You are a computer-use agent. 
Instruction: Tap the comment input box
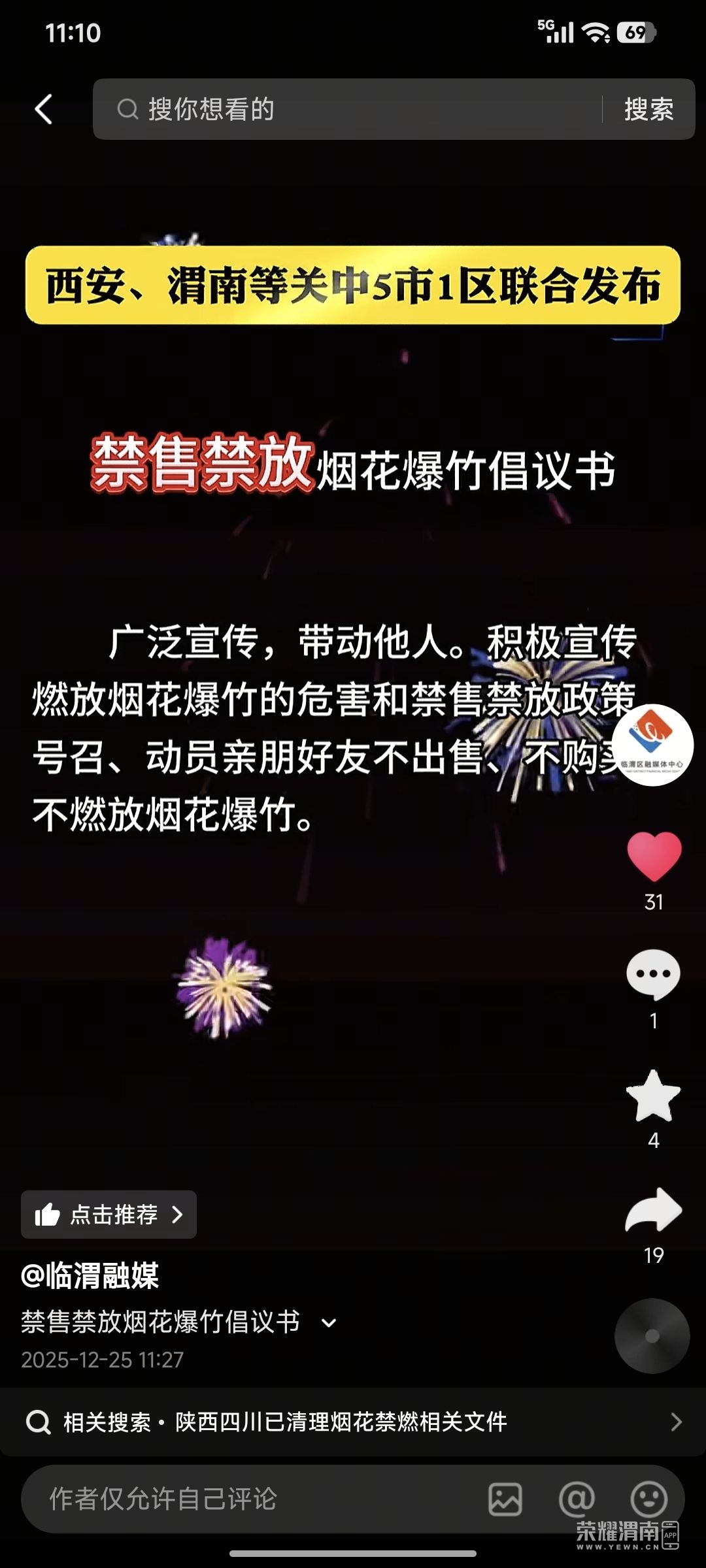[248, 1499]
